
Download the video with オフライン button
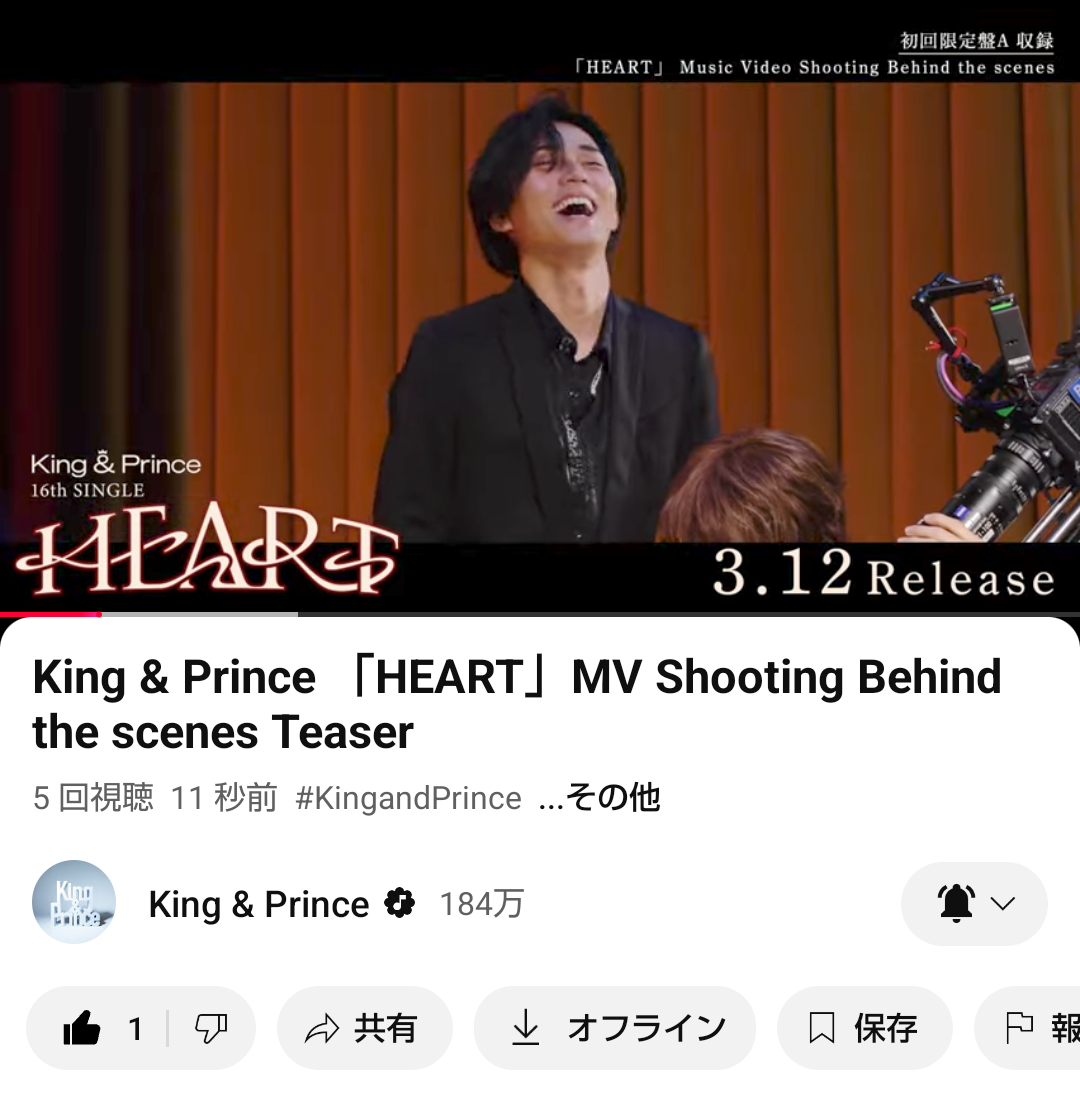tap(614, 1028)
